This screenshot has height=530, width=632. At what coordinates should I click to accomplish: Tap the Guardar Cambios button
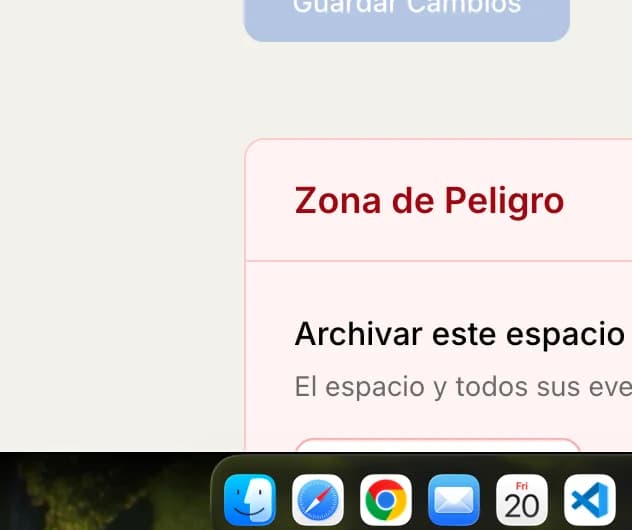(x=406, y=14)
